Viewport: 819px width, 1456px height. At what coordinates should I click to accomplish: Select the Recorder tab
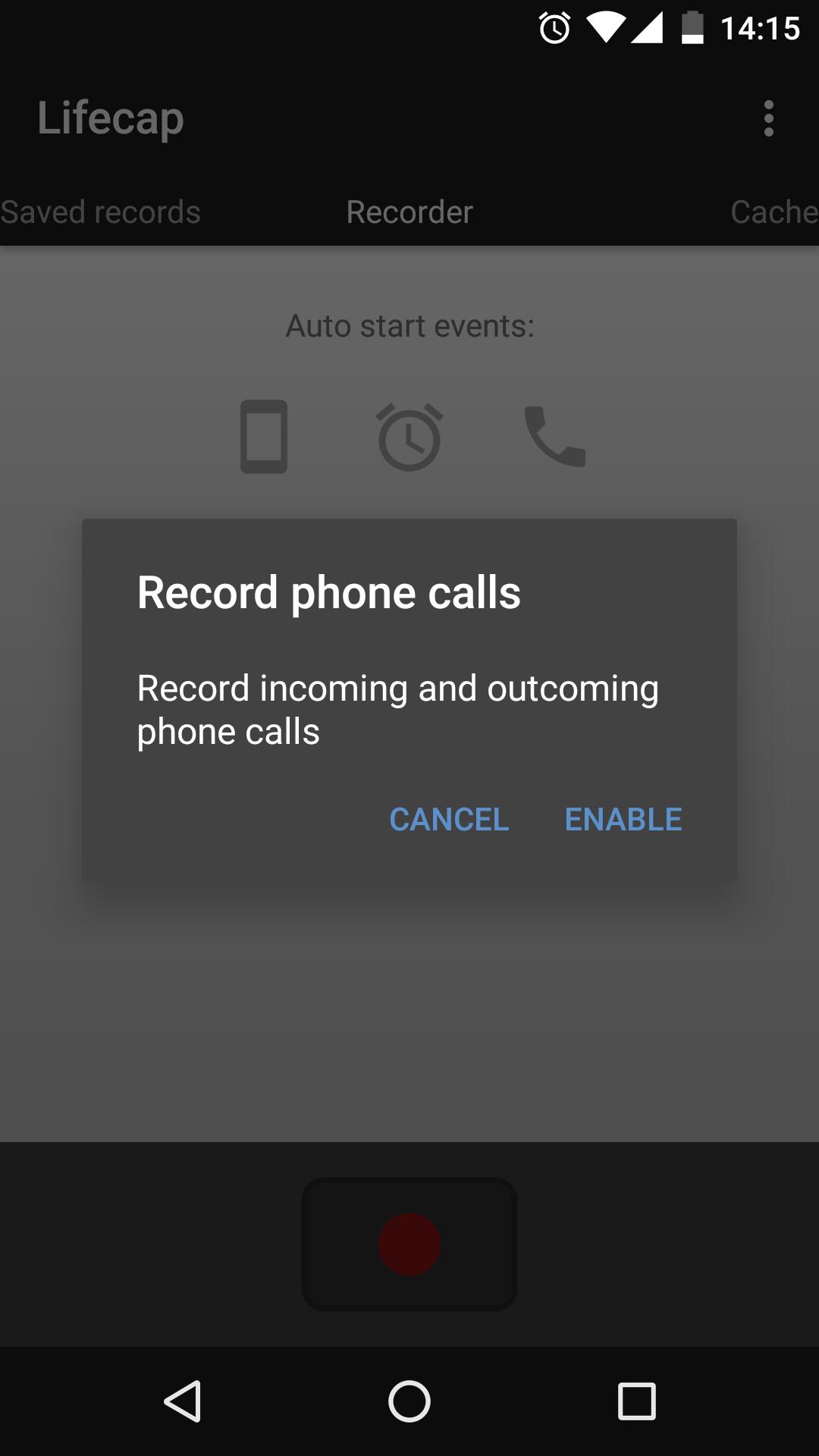[409, 212]
